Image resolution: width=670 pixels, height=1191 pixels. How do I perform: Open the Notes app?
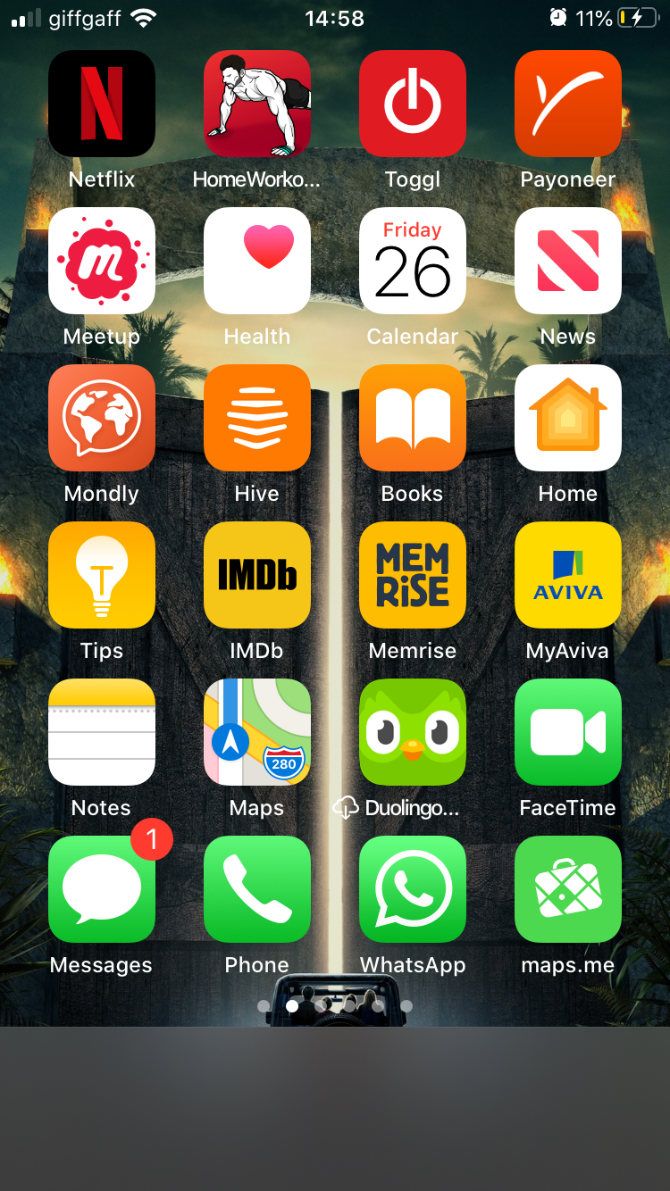point(101,731)
